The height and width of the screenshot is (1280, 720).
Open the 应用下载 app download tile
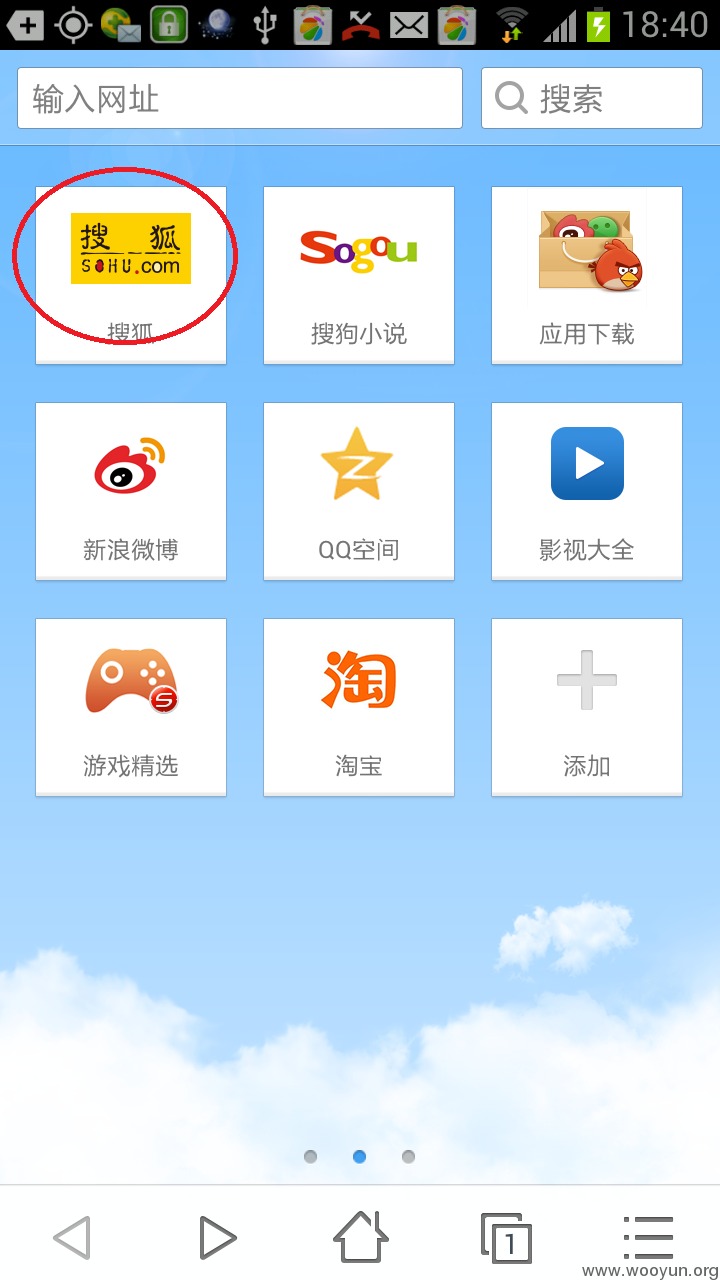tap(587, 275)
